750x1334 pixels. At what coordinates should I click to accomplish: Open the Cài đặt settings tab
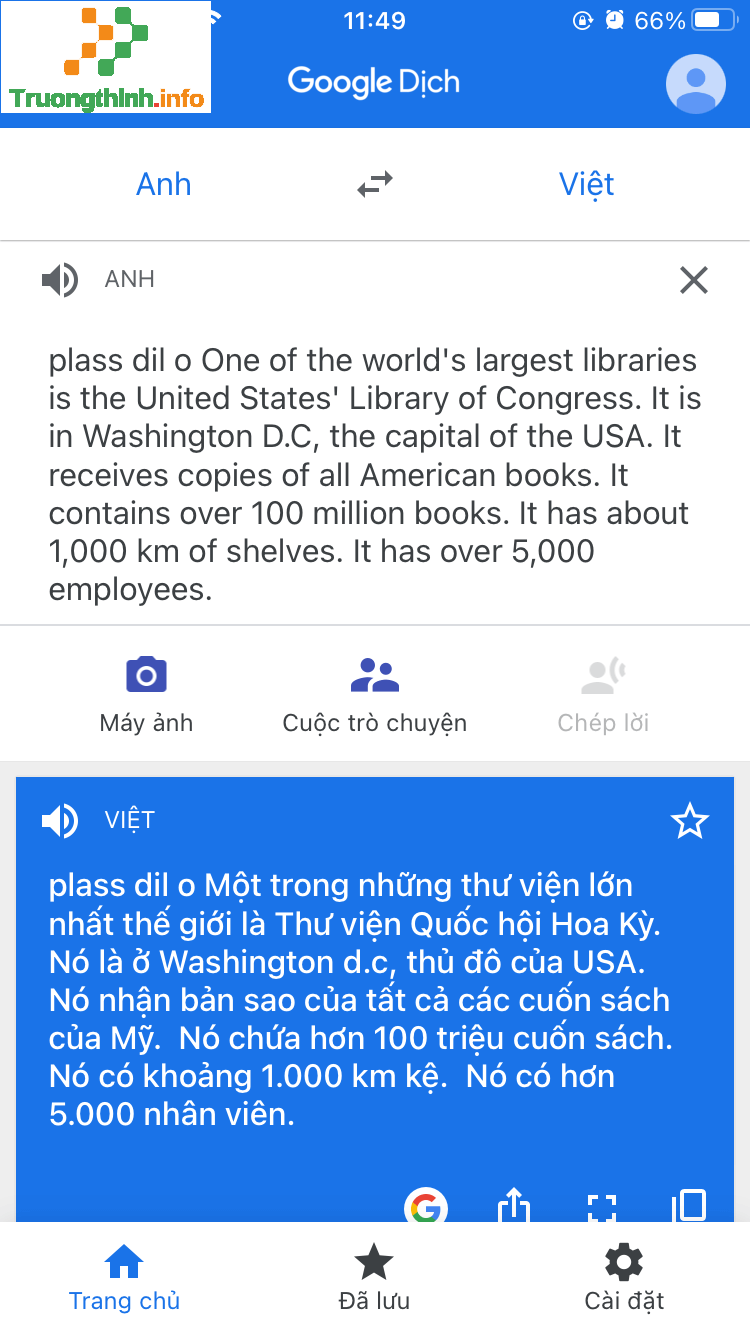(624, 1278)
